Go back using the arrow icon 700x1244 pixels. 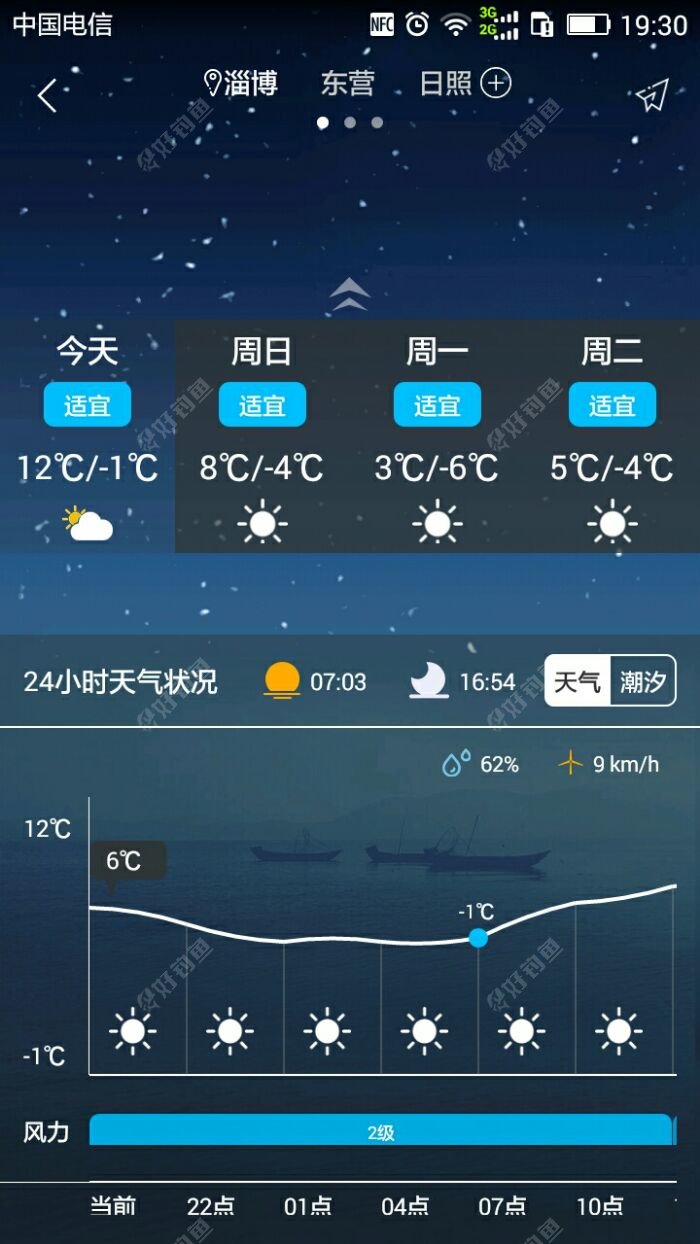[47, 96]
